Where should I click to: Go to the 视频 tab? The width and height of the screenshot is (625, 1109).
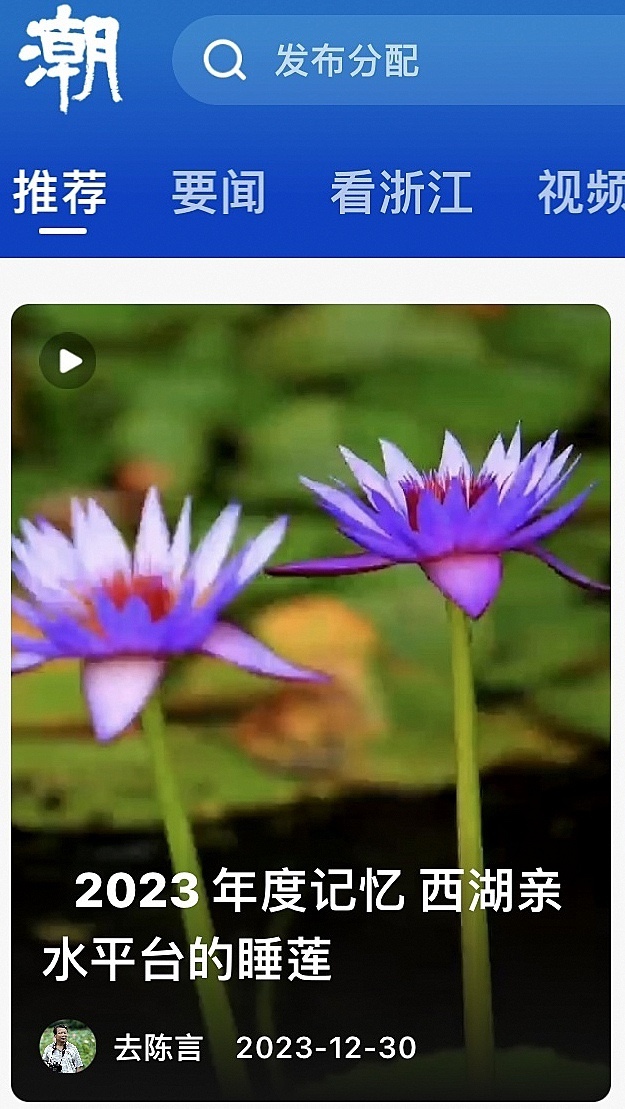click(580, 193)
